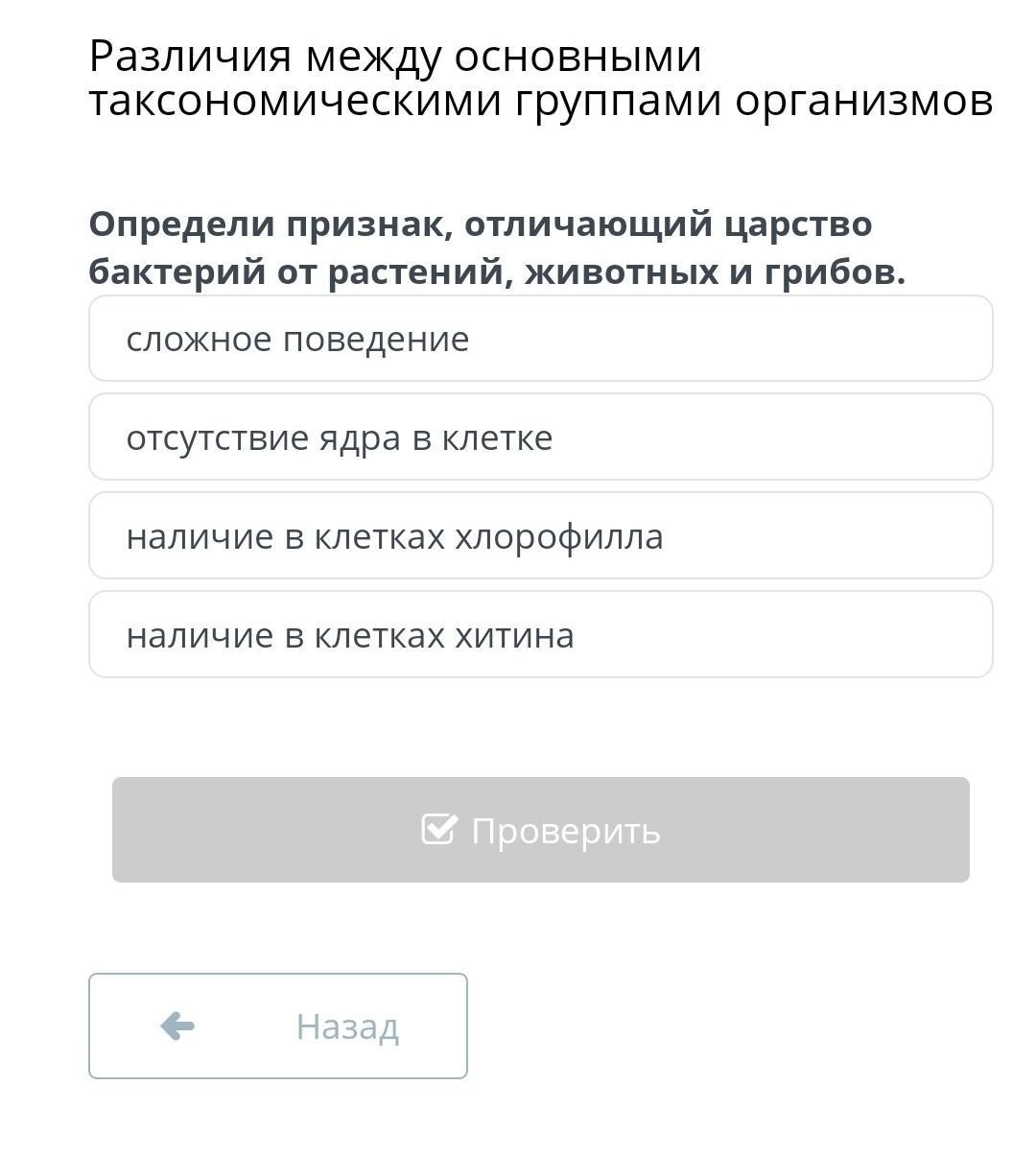Go back with the Назад button

click(x=278, y=1026)
